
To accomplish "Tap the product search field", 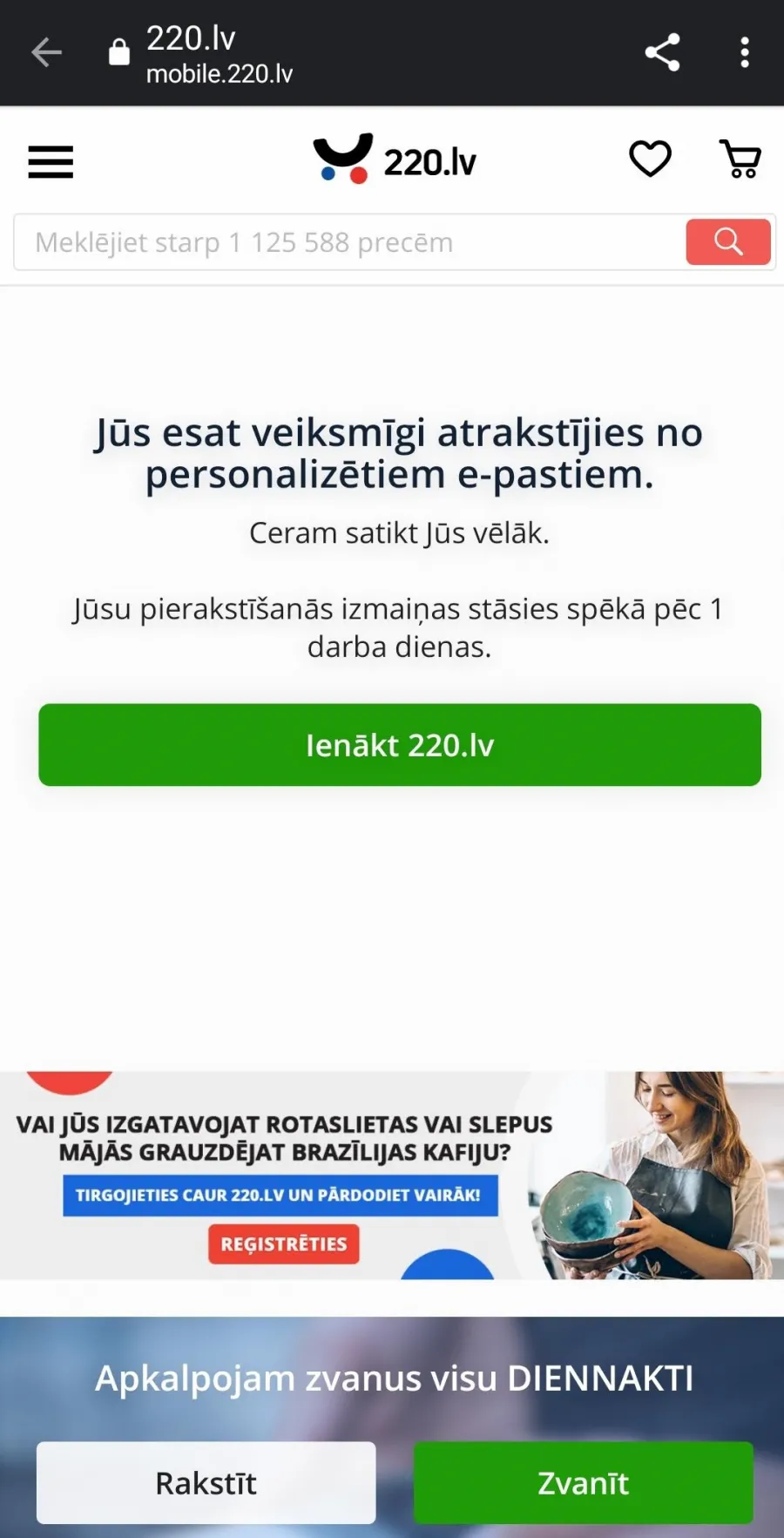I will click(348, 242).
